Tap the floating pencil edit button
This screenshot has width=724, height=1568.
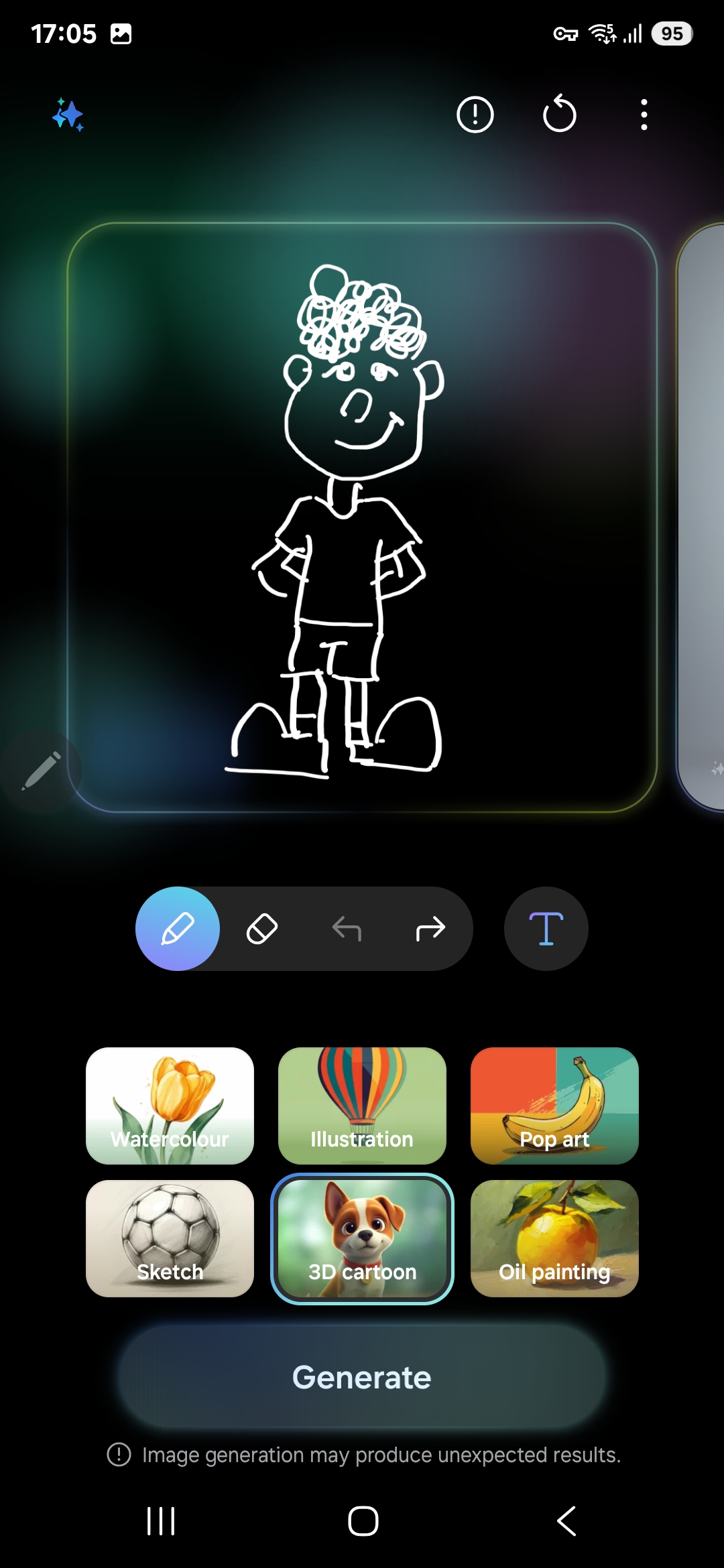[42, 771]
